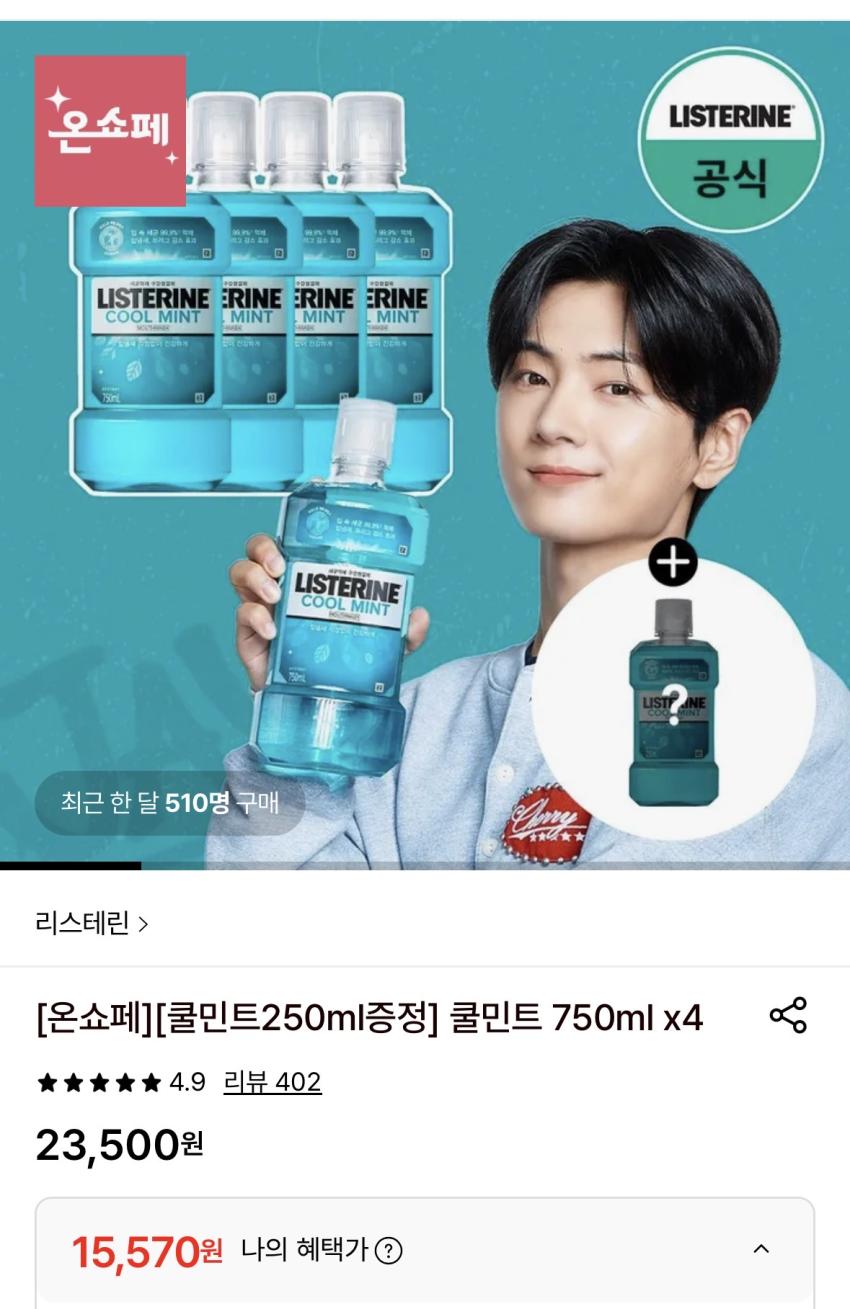Open the 리뷰 402 reviews link
Viewport: 850px width, 1309px height.
[x=272, y=1082]
